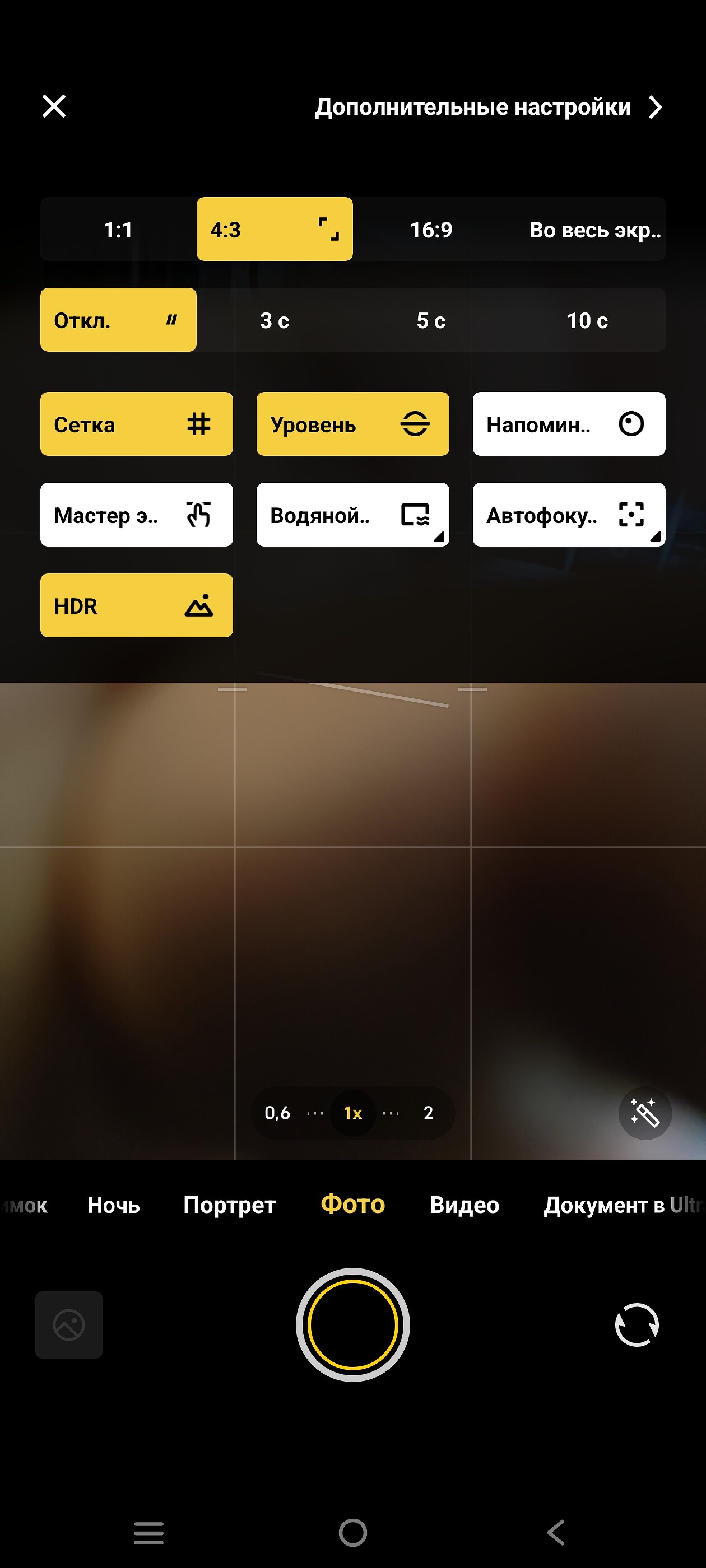Image resolution: width=706 pixels, height=1568 pixels.
Task: Close the quick settings panel
Action: pyautogui.click(x=54, y=106)
